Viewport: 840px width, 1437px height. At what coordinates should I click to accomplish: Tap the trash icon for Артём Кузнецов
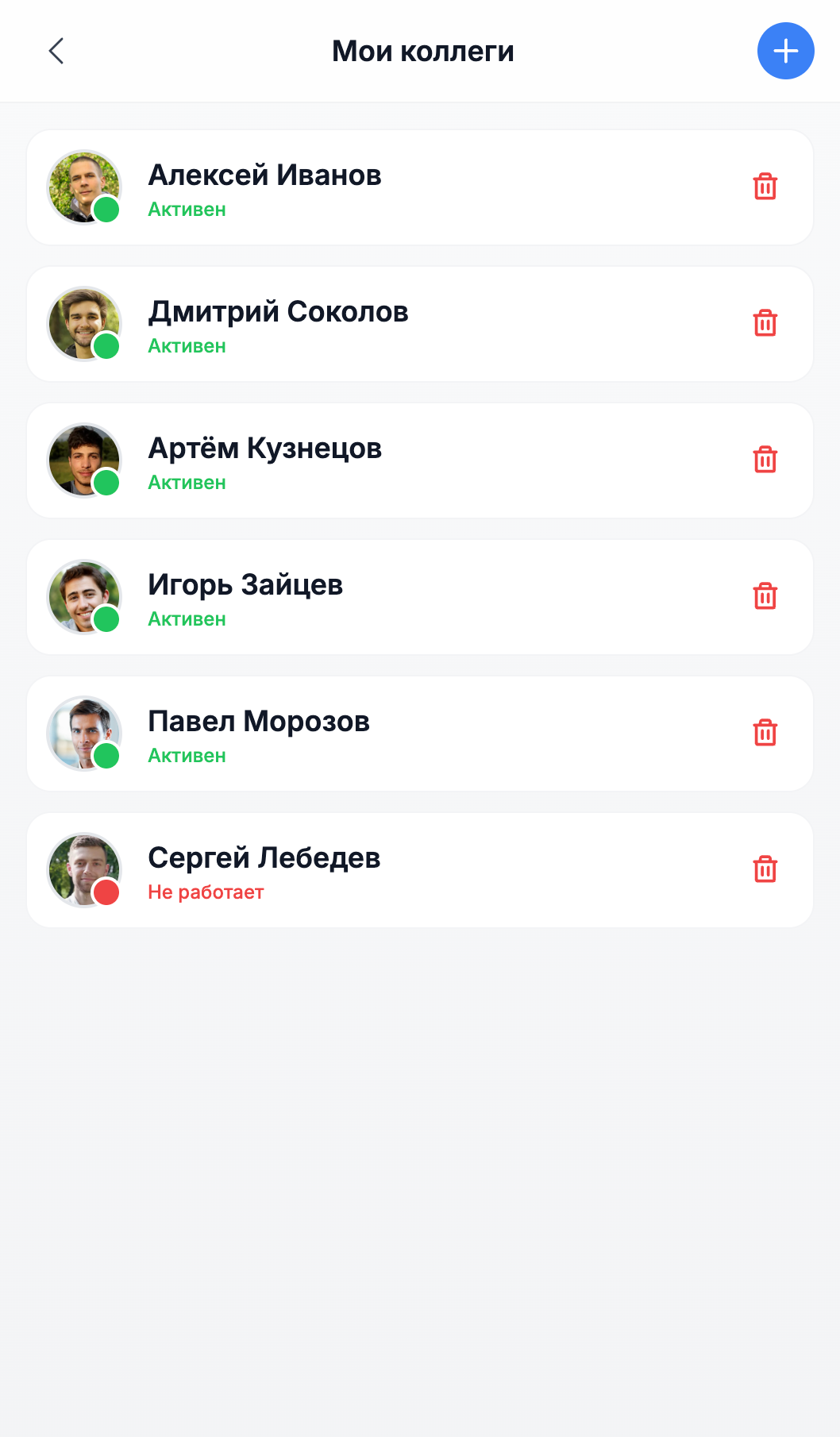765,460
